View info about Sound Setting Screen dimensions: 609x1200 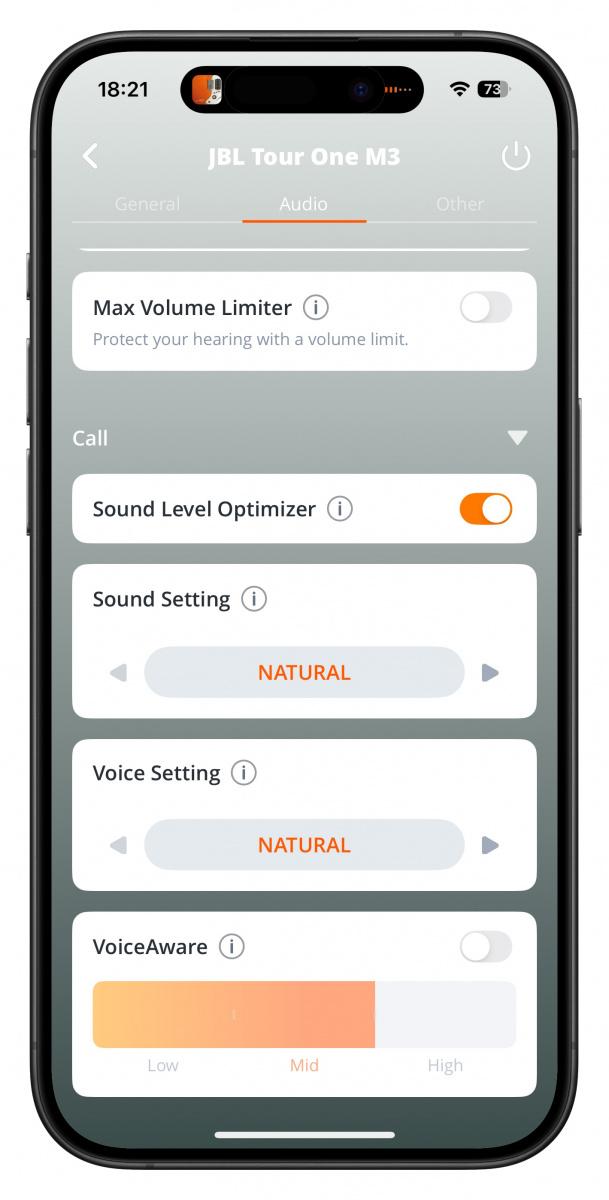254,599
